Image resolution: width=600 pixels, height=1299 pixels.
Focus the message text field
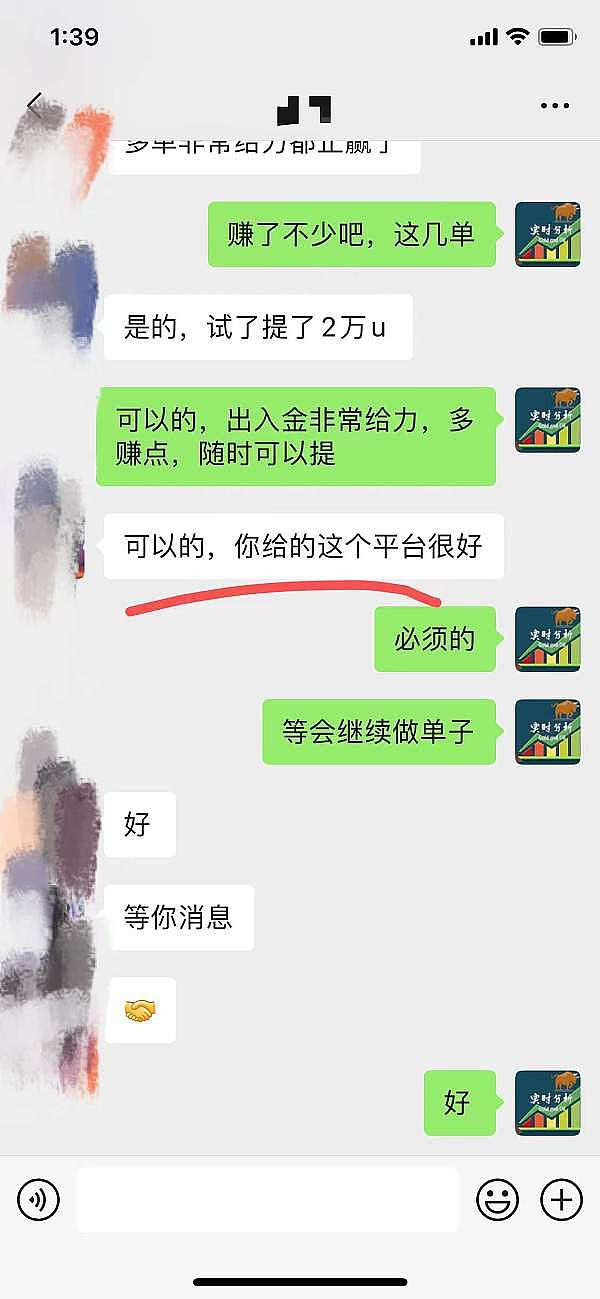pos(267,1198)
